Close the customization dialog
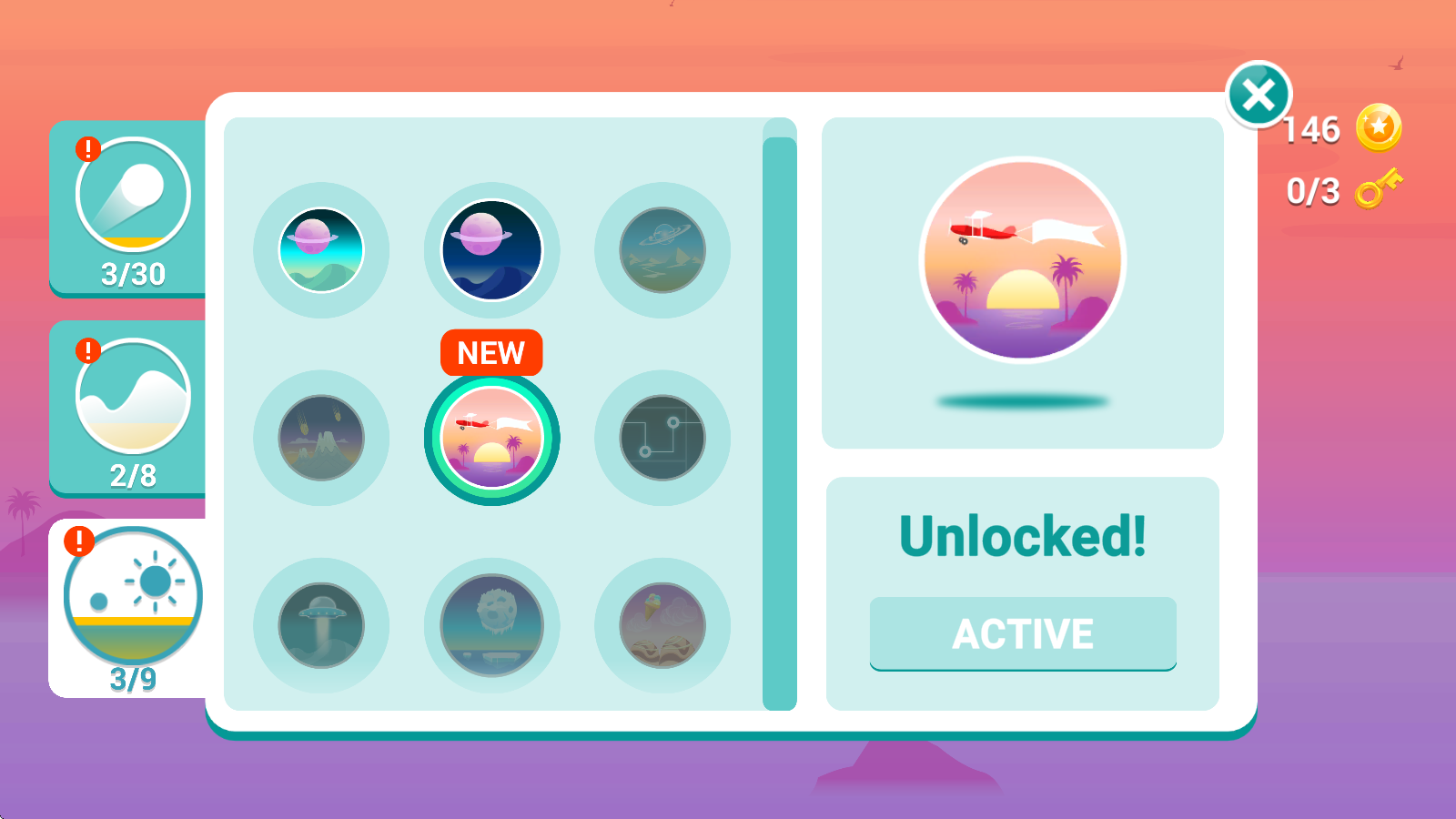This screenshot has height=819, width=1456. [x=1259, y=95]
